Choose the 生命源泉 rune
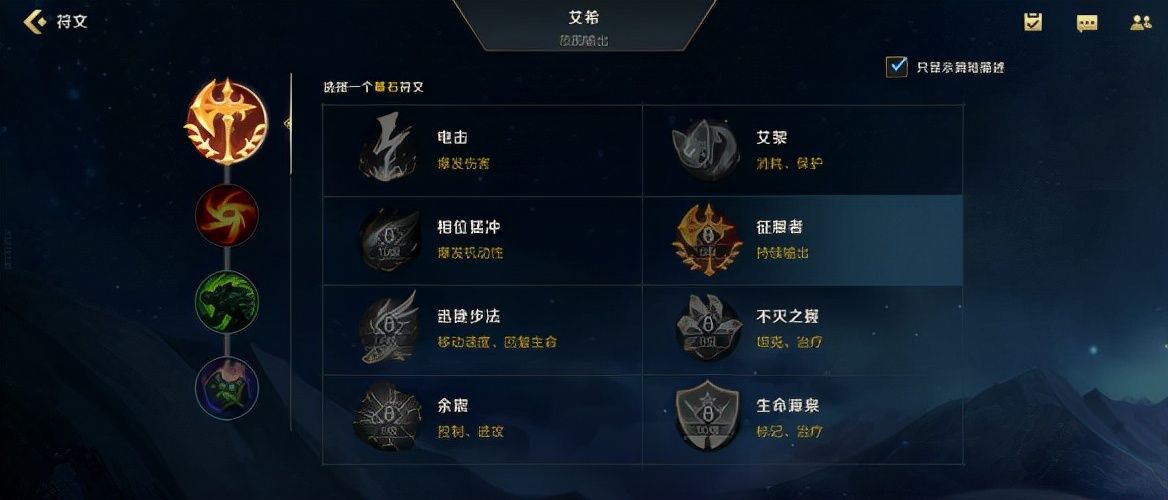Image resolution: width=1168 pixels, height=500 pixels. click(x=802, y=418)
